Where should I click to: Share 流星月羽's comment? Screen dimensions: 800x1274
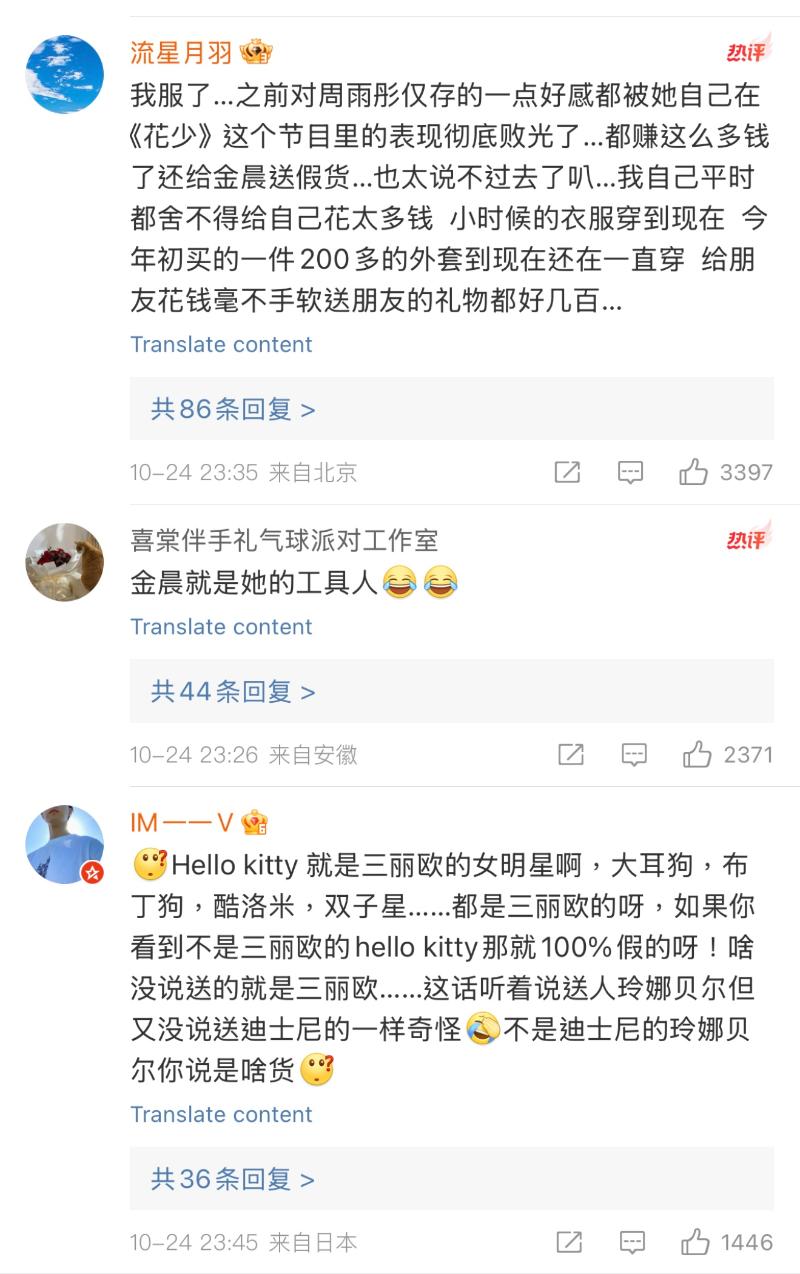pos(567,472)
